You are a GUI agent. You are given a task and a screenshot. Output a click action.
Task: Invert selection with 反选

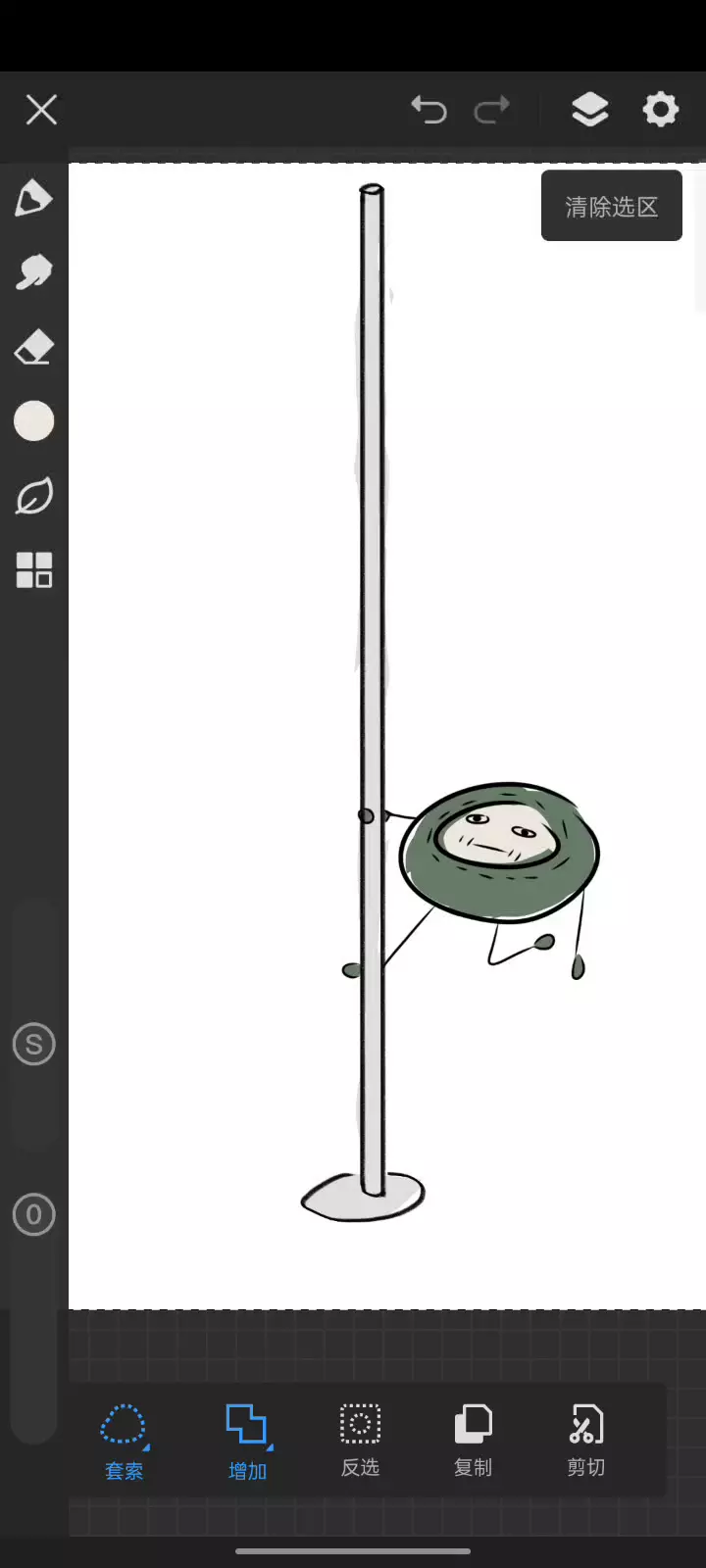point(360,1440)
